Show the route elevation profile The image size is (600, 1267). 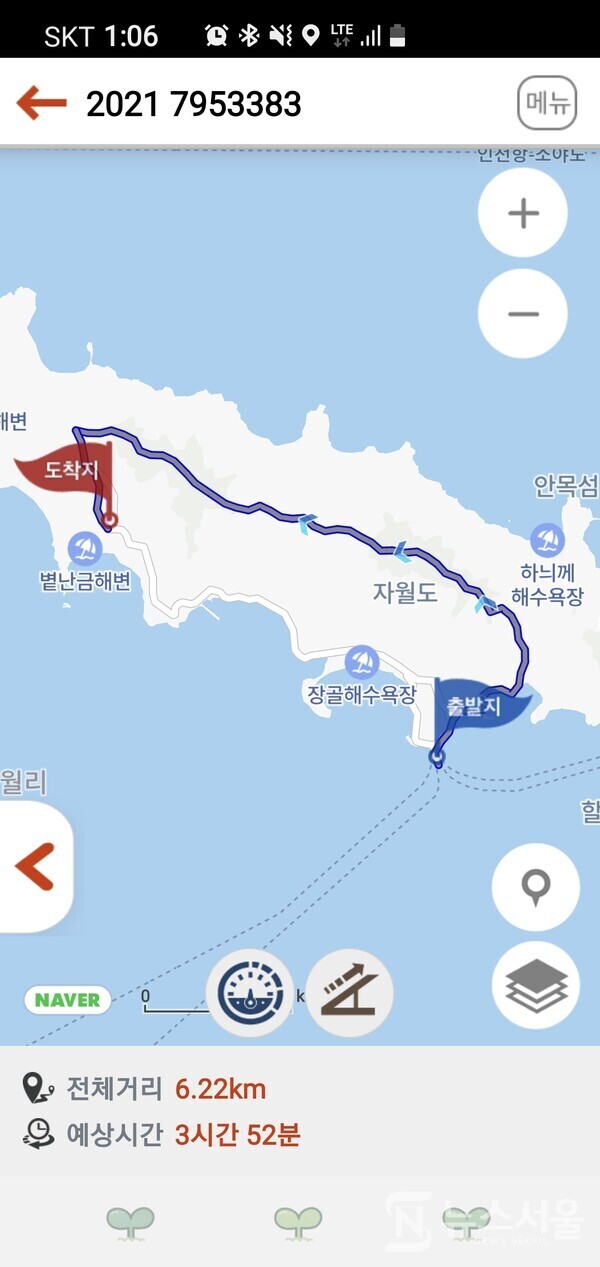coord(349,992)
